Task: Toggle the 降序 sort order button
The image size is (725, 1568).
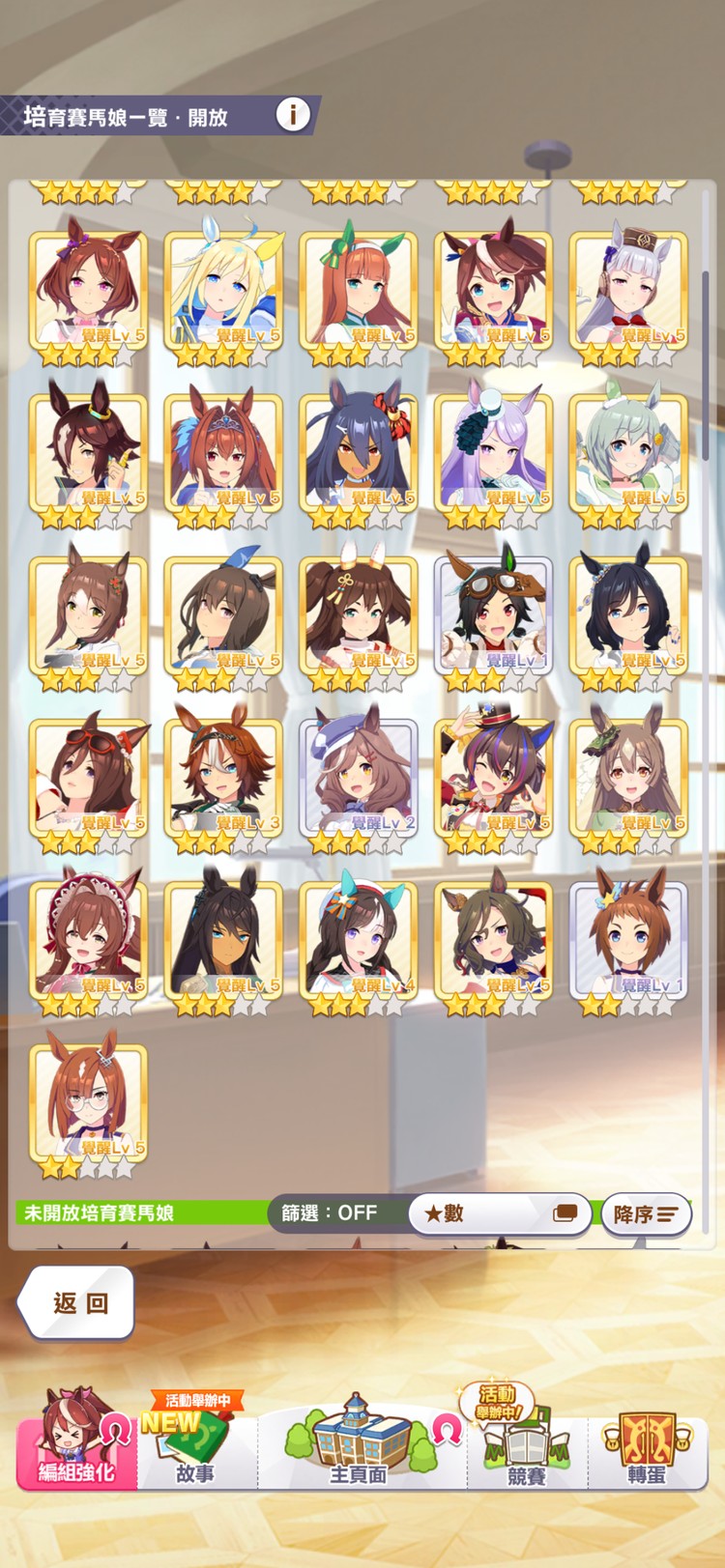Action: pyautogui.click(x=646, y=1214)
